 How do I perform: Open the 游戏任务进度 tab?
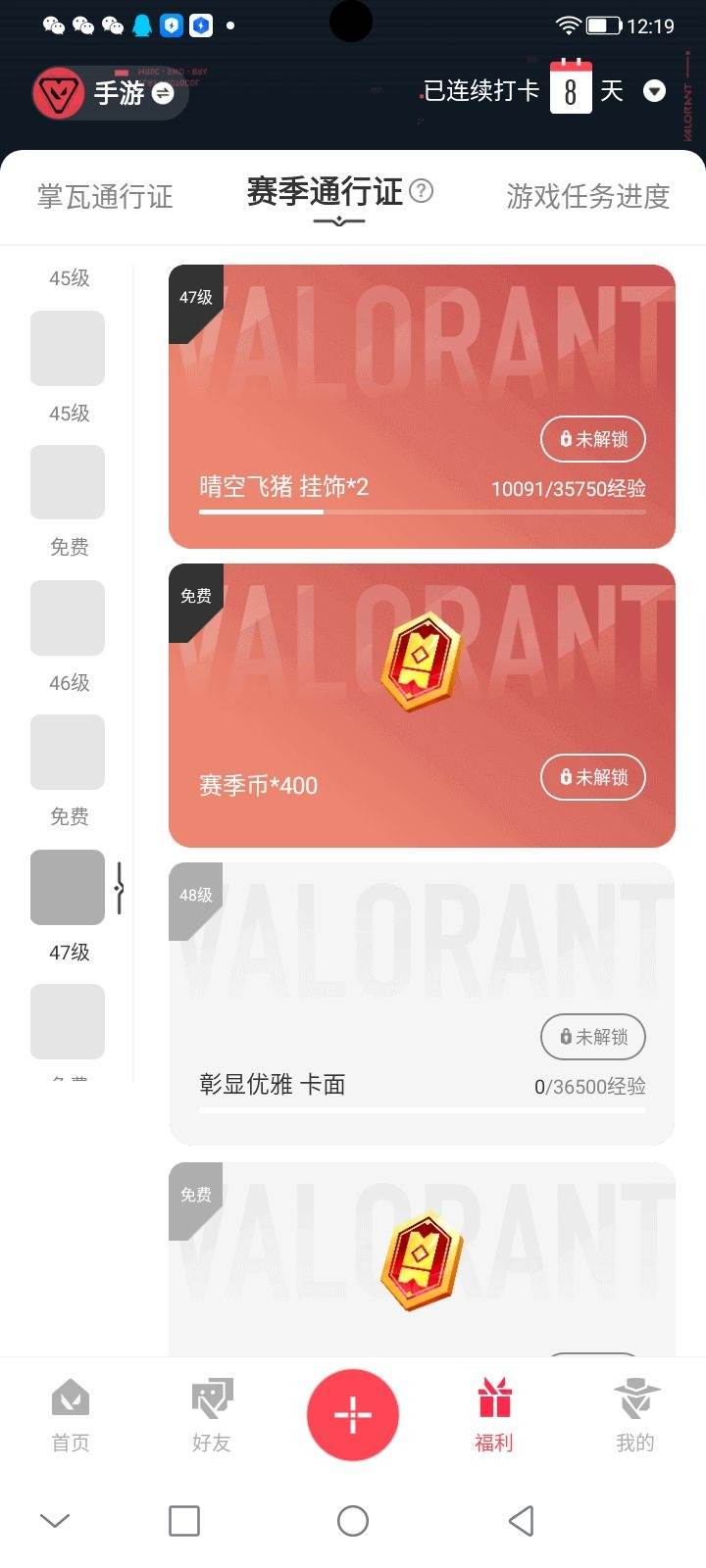pos(586,196)
